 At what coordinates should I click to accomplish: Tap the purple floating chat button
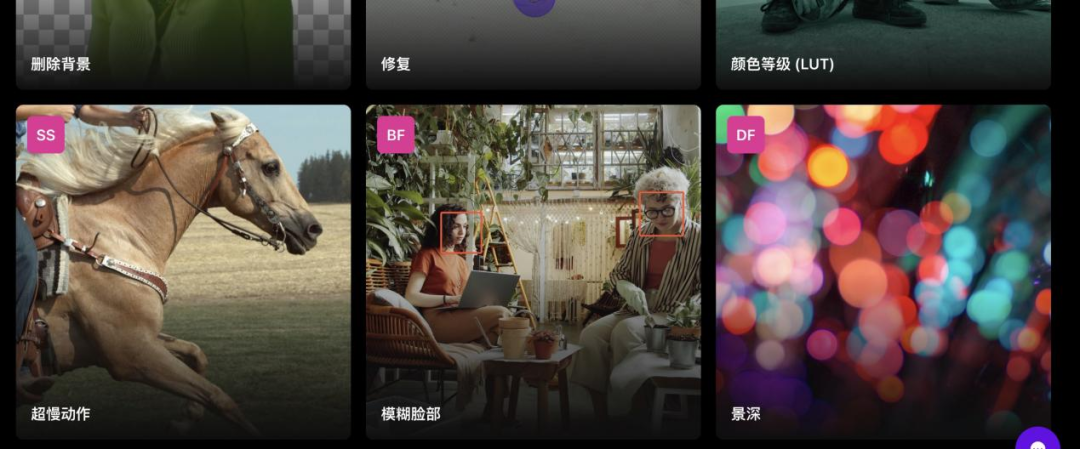[x=1040, y=440]
